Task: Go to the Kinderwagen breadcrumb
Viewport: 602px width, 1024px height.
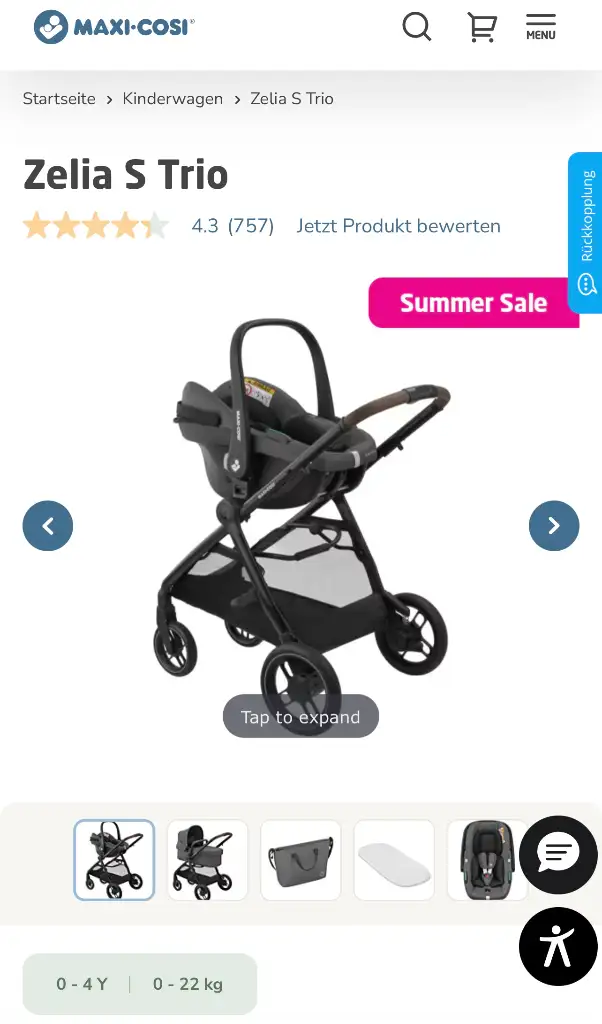Action: 172,99
